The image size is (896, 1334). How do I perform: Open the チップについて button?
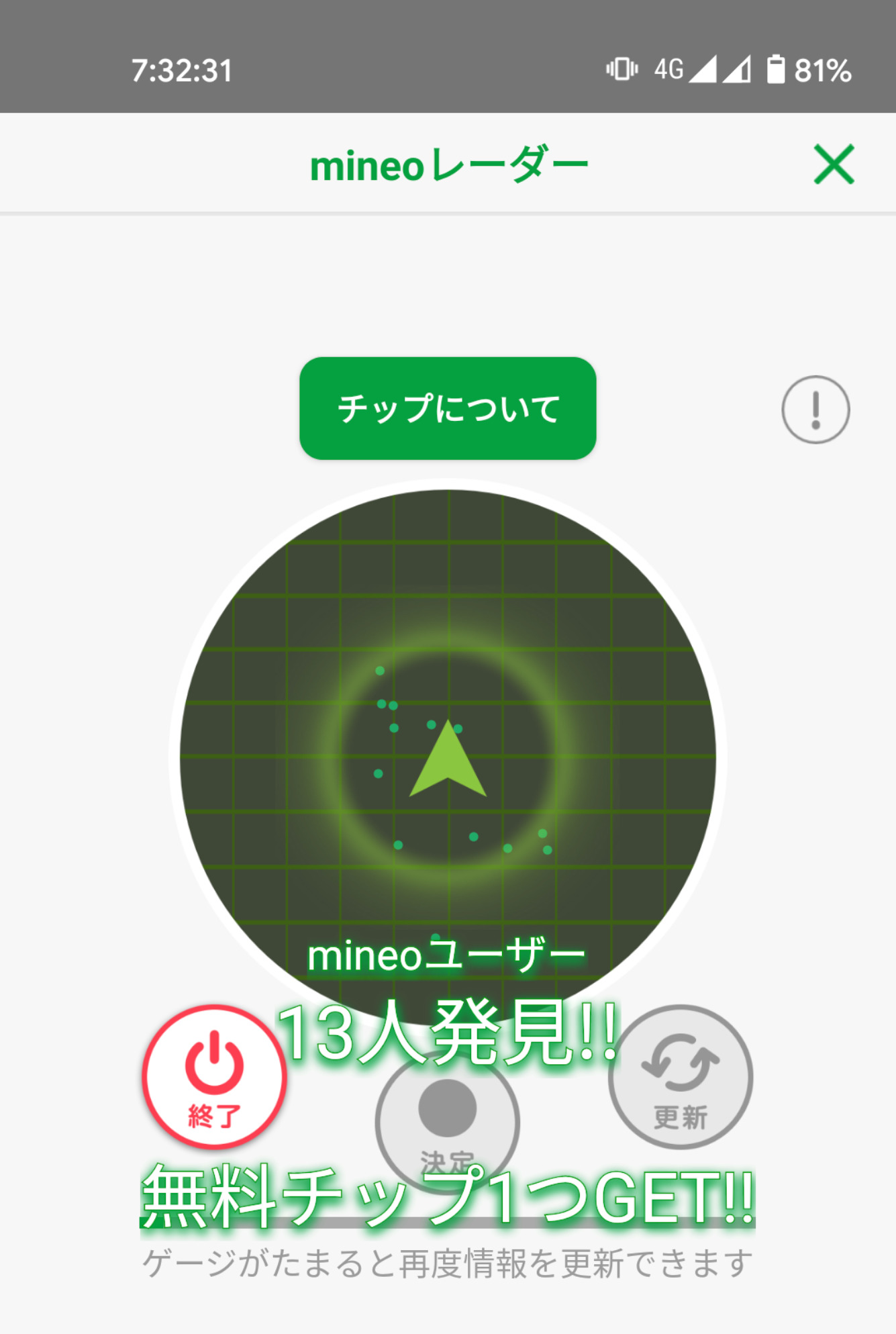[x=448, y=408]
